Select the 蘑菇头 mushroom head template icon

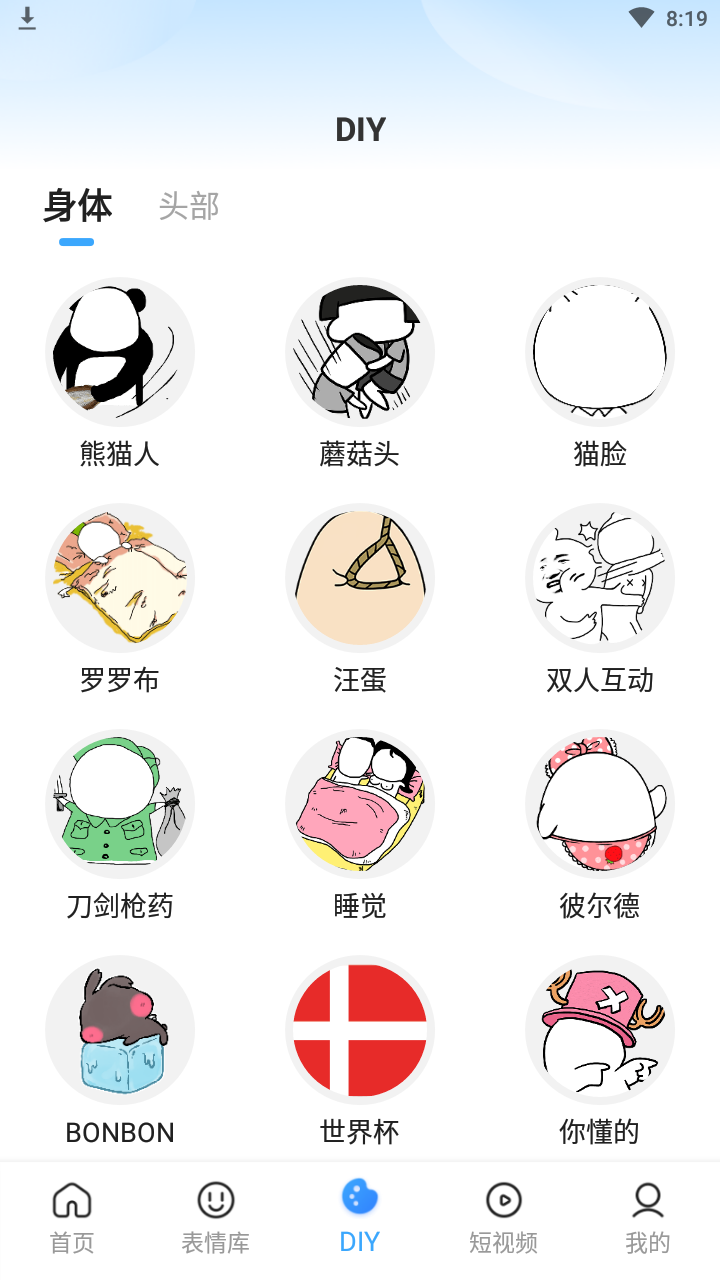[x=360, y=352]
